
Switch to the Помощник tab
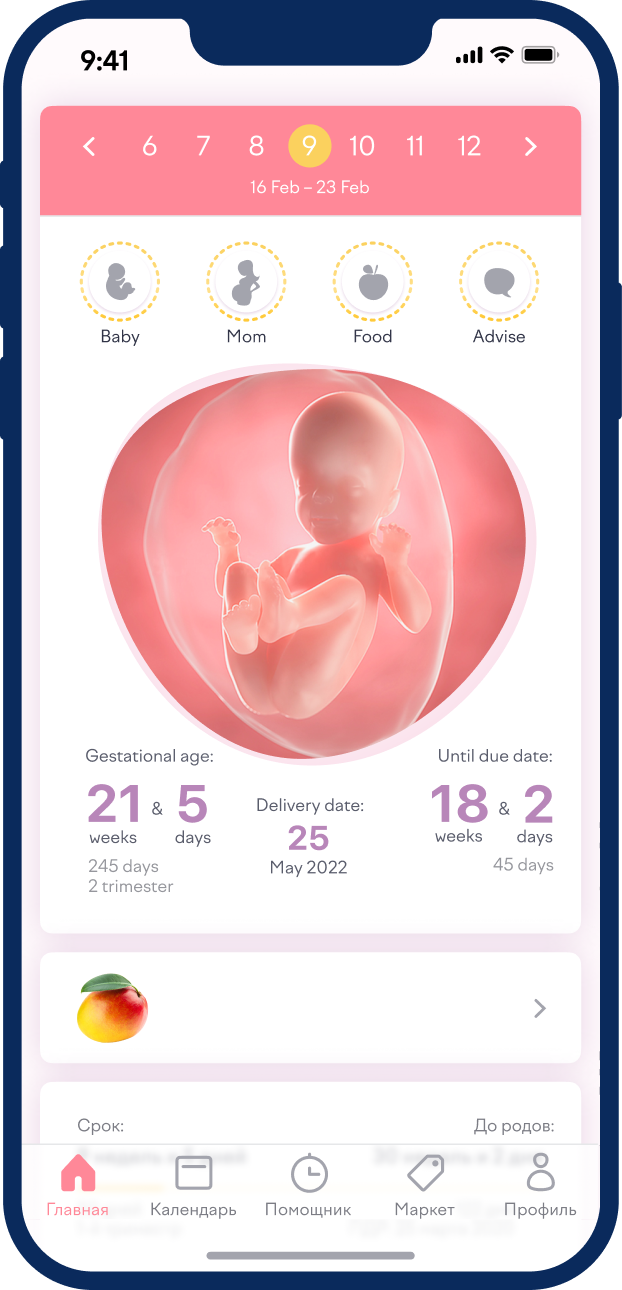pyautogui.click(x=308, y=1184)
